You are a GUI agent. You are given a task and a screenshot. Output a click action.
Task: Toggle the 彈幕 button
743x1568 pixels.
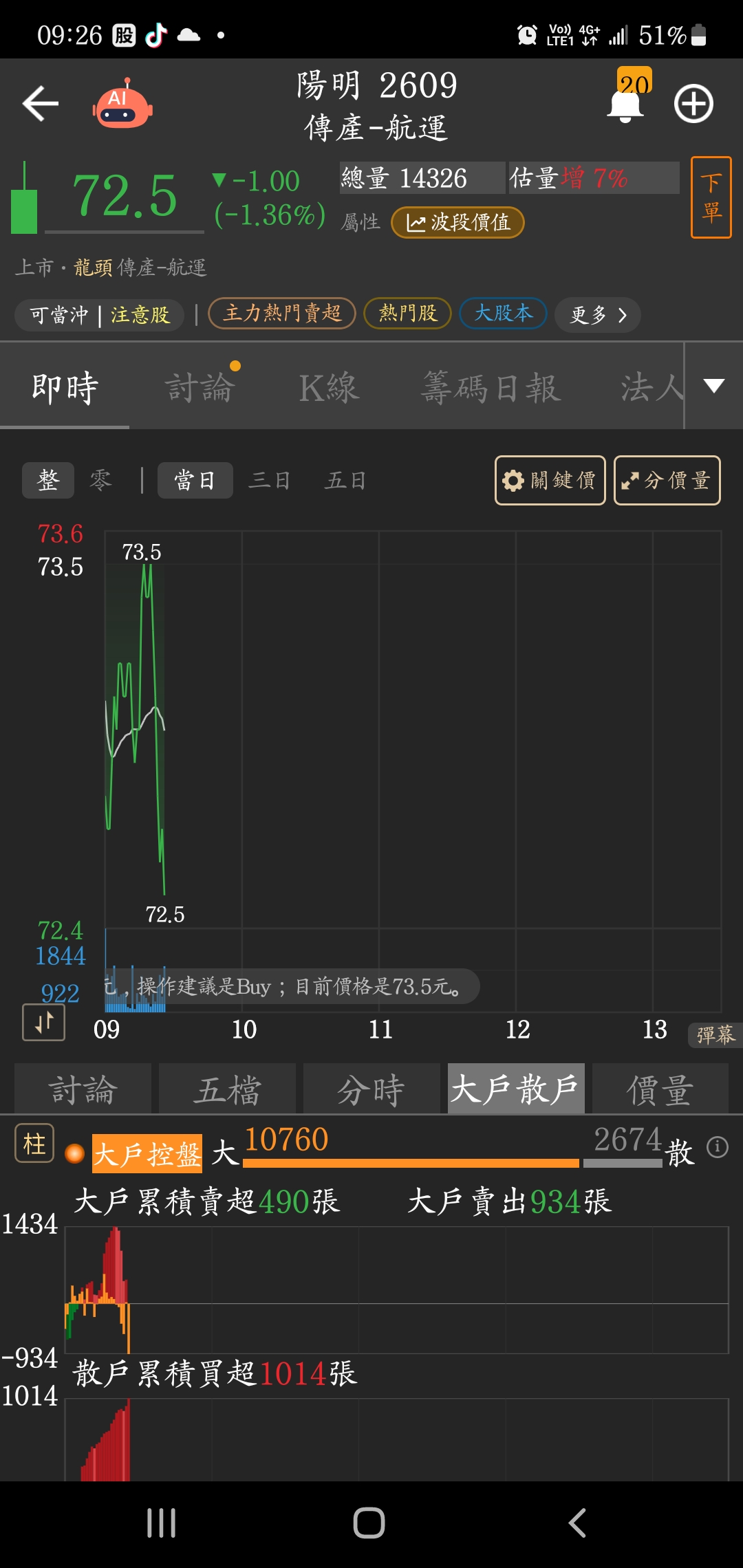pyautogui.click(x=715, y=1035)
